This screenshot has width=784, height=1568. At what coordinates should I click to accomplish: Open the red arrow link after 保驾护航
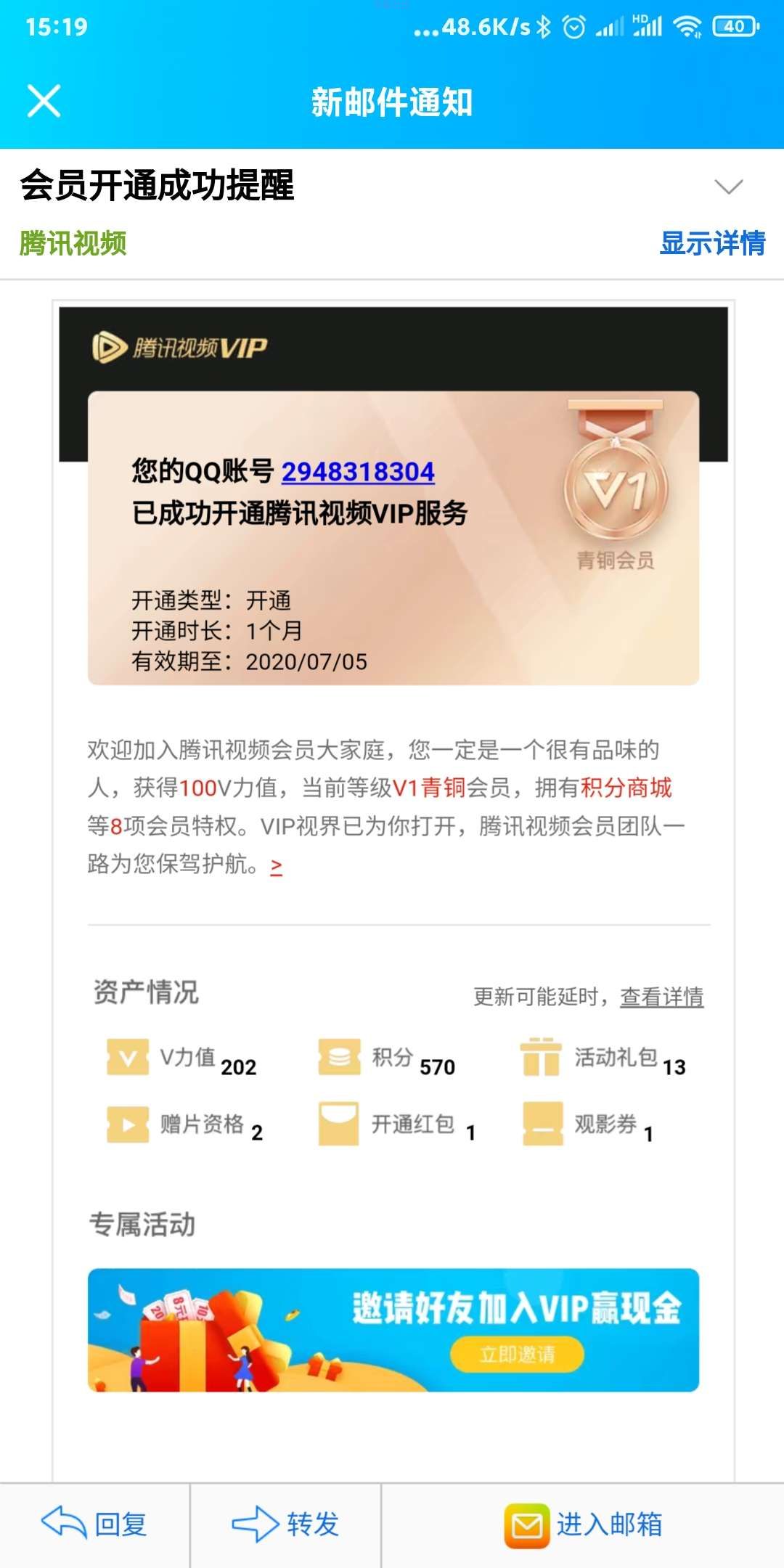(276, 865)
